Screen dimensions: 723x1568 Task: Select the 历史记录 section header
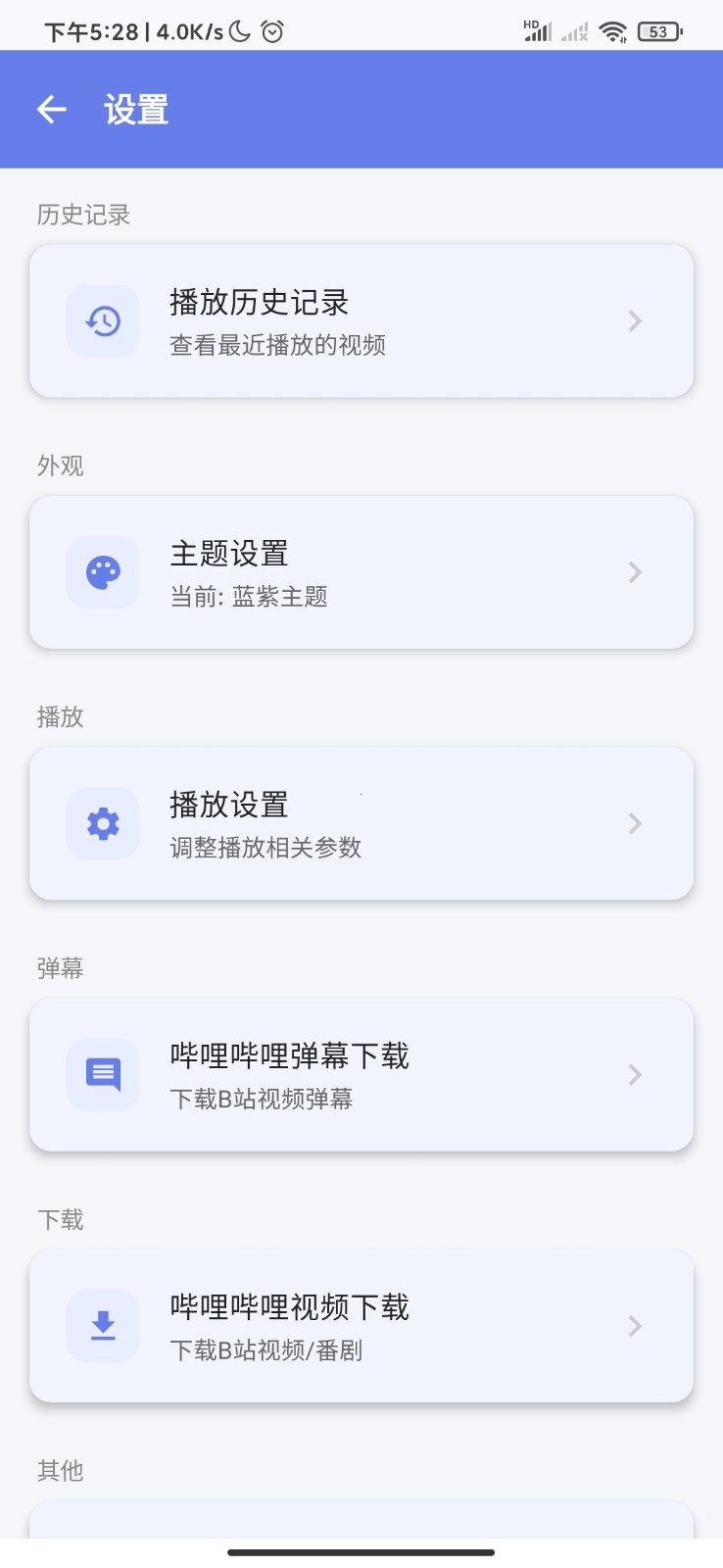(x=84, y=215)
